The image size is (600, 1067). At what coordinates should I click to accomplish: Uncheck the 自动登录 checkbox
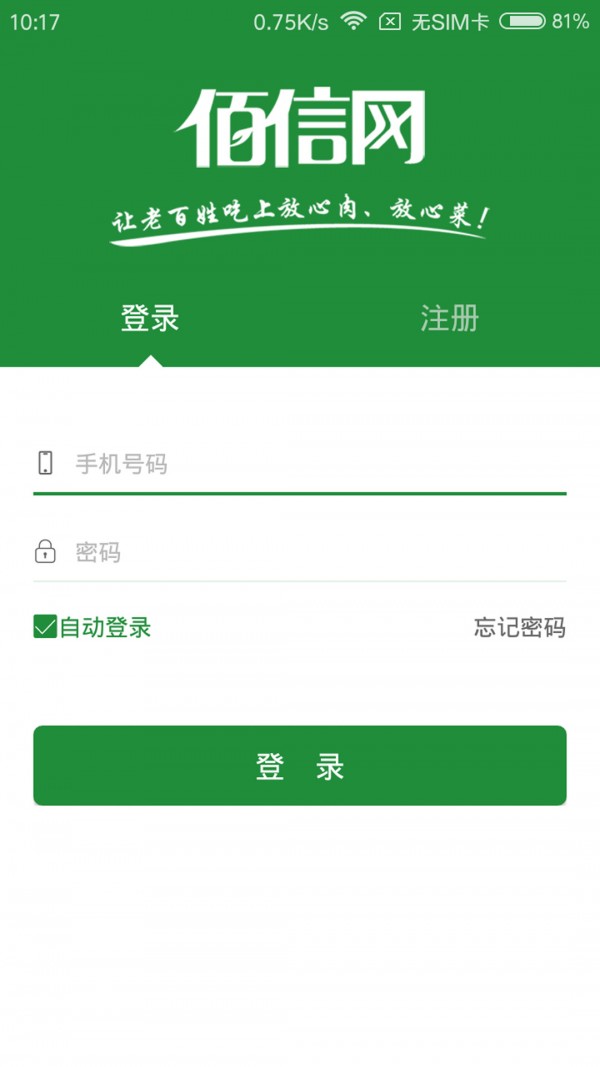pos(45,627)
